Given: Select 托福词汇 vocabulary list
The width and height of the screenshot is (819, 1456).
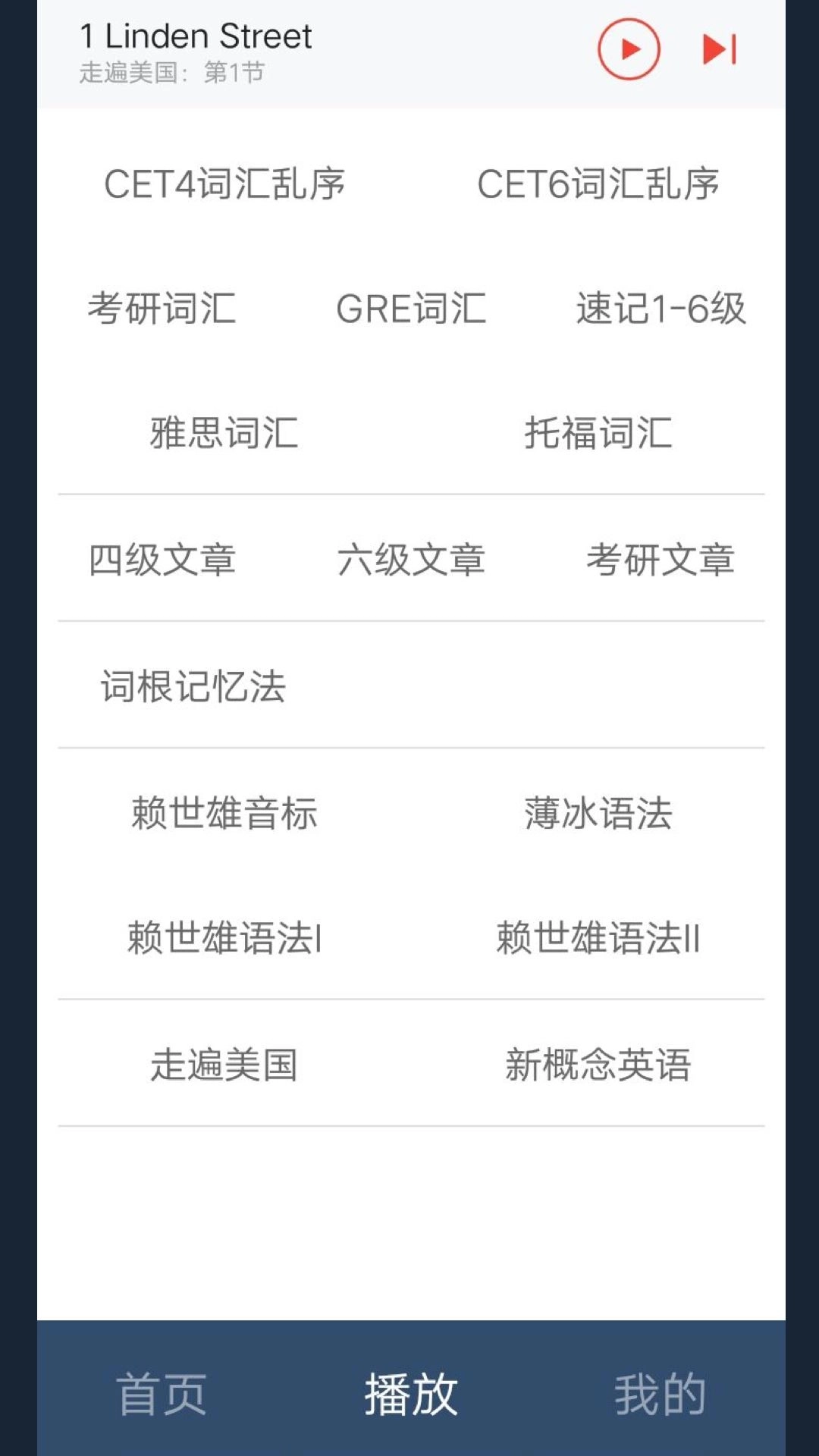Looking at the screenshot, I should [x=597, y=435].
